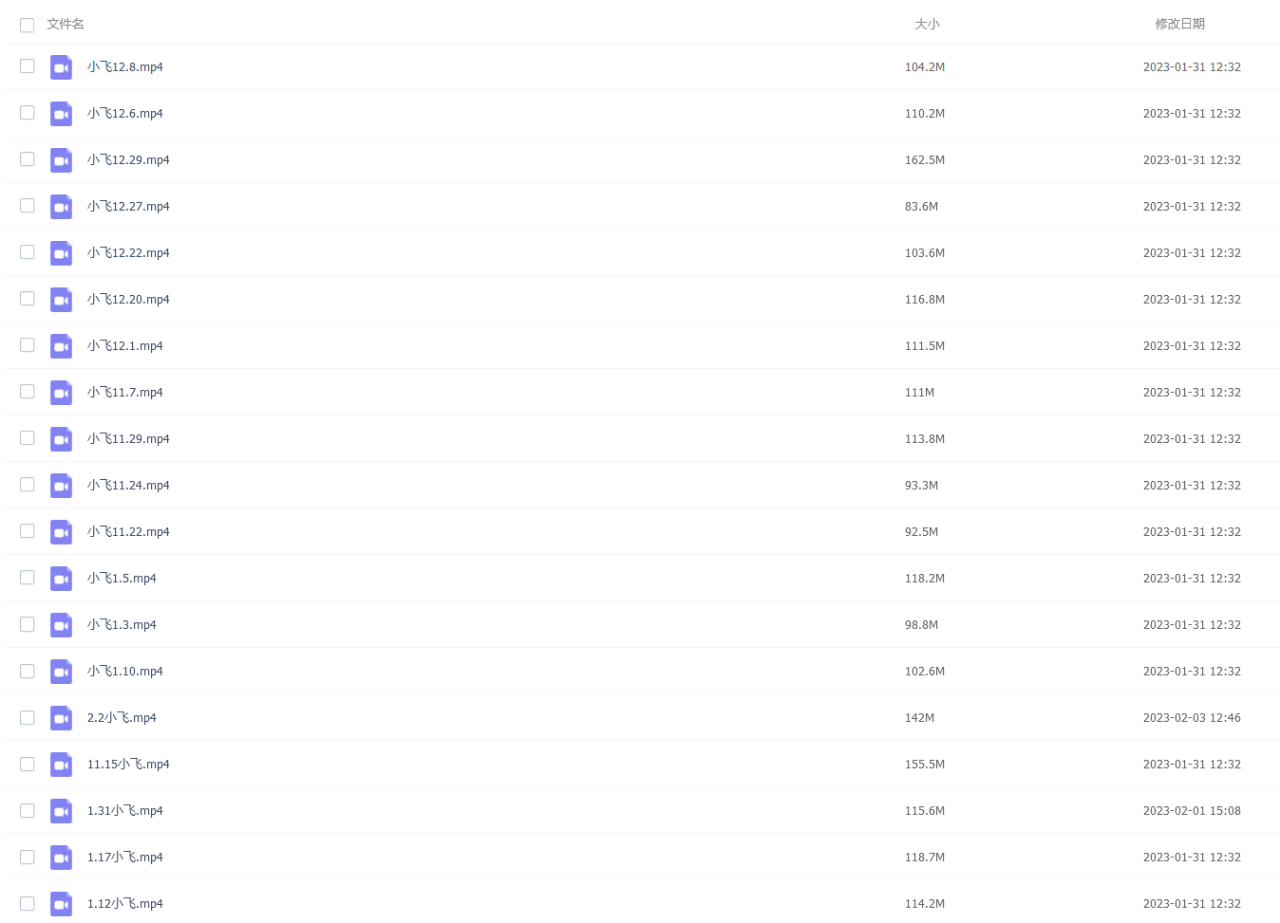Select the checkbox next to 小飞1.10.mp4
Screen dimensions: 1280x923
(27, 671)
